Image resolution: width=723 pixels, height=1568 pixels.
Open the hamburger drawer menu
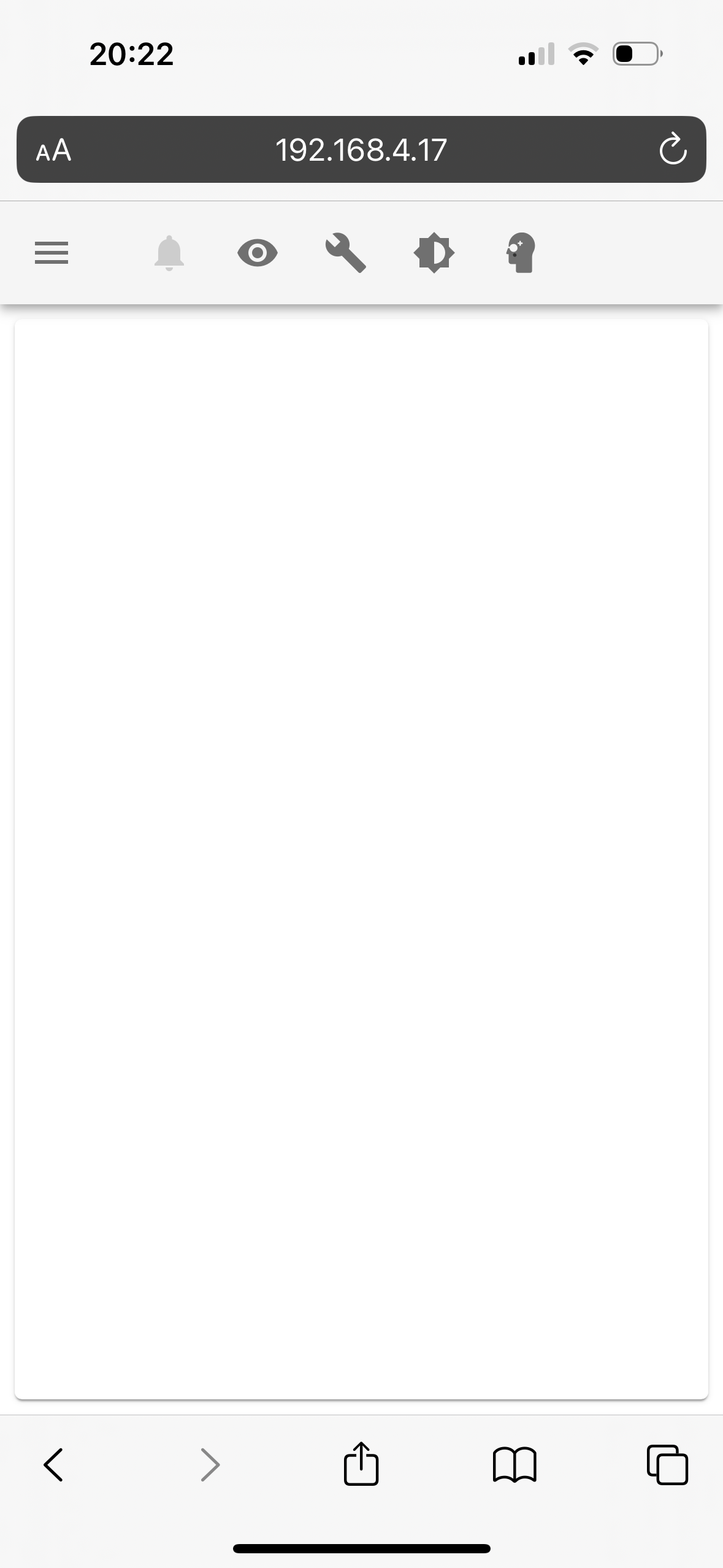[x=52, y=253]
